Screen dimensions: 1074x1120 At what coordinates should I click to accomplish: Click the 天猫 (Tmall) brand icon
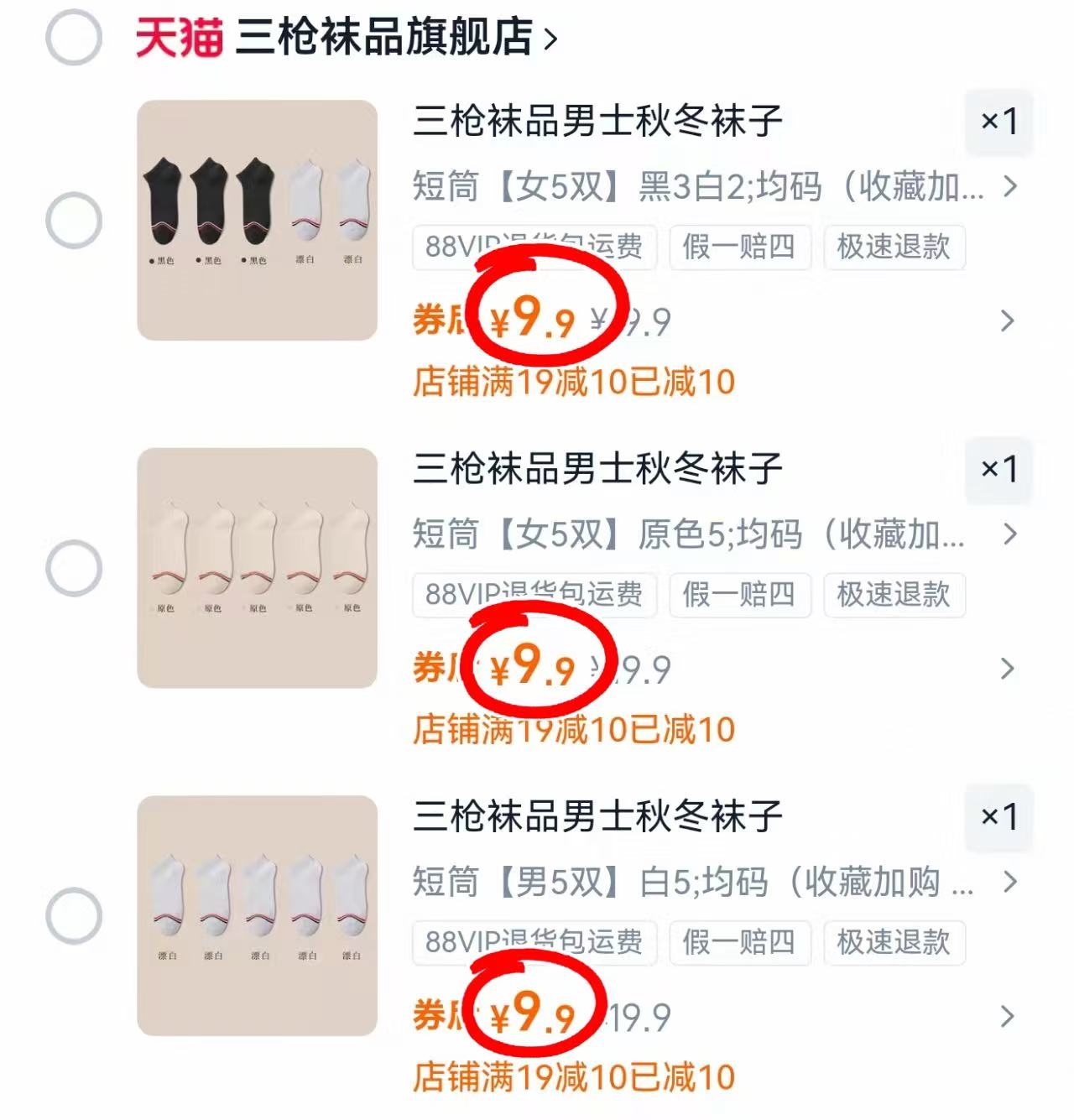[x=178, y=36]
